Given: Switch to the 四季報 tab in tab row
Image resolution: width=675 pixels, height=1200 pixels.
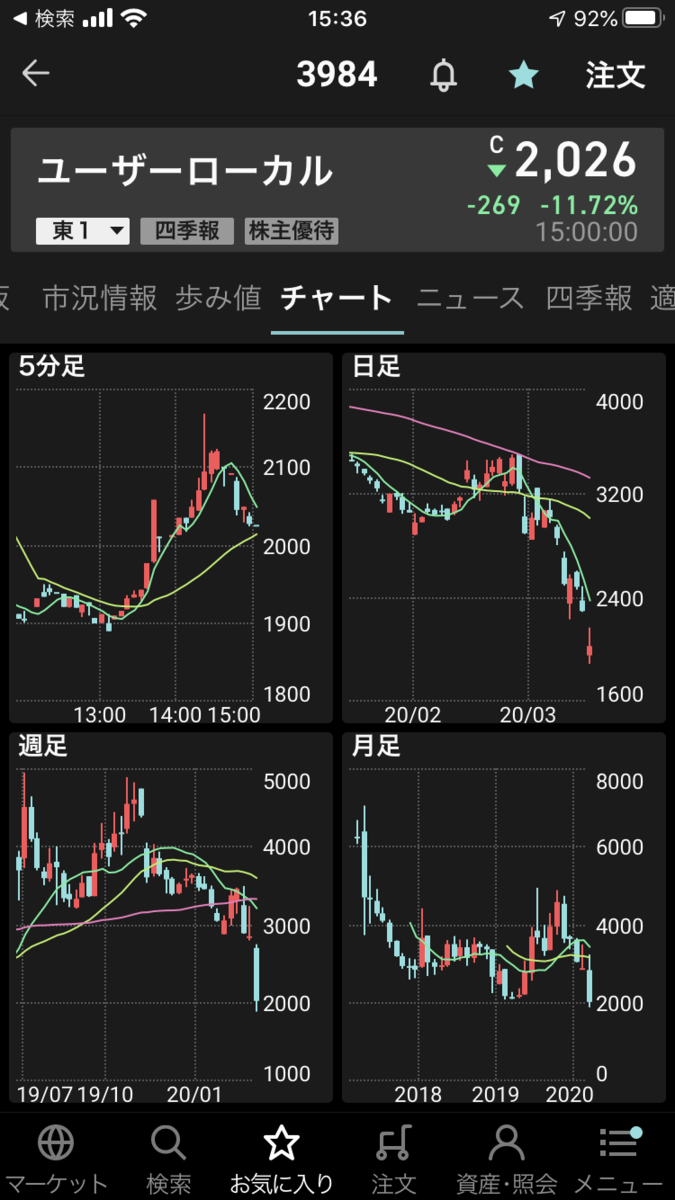Looking at the screenshot, I should point(589,298).
